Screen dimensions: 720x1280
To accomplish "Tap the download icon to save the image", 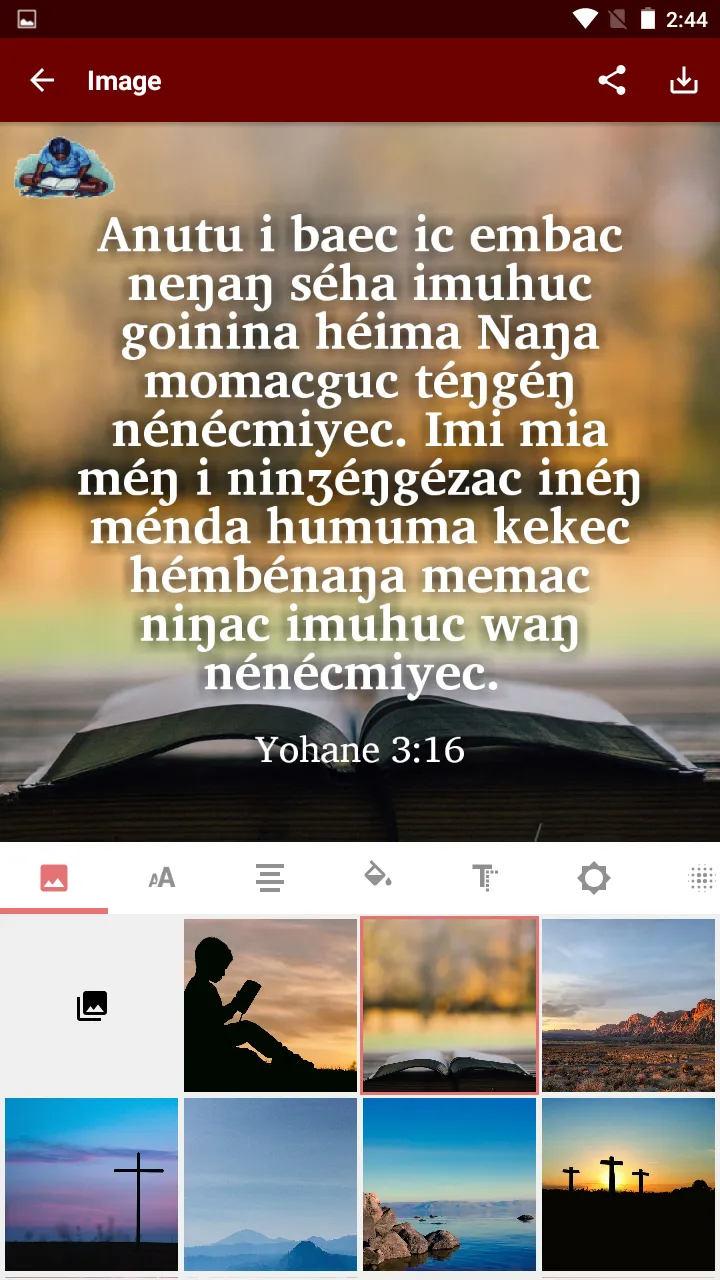I will 684,81.
